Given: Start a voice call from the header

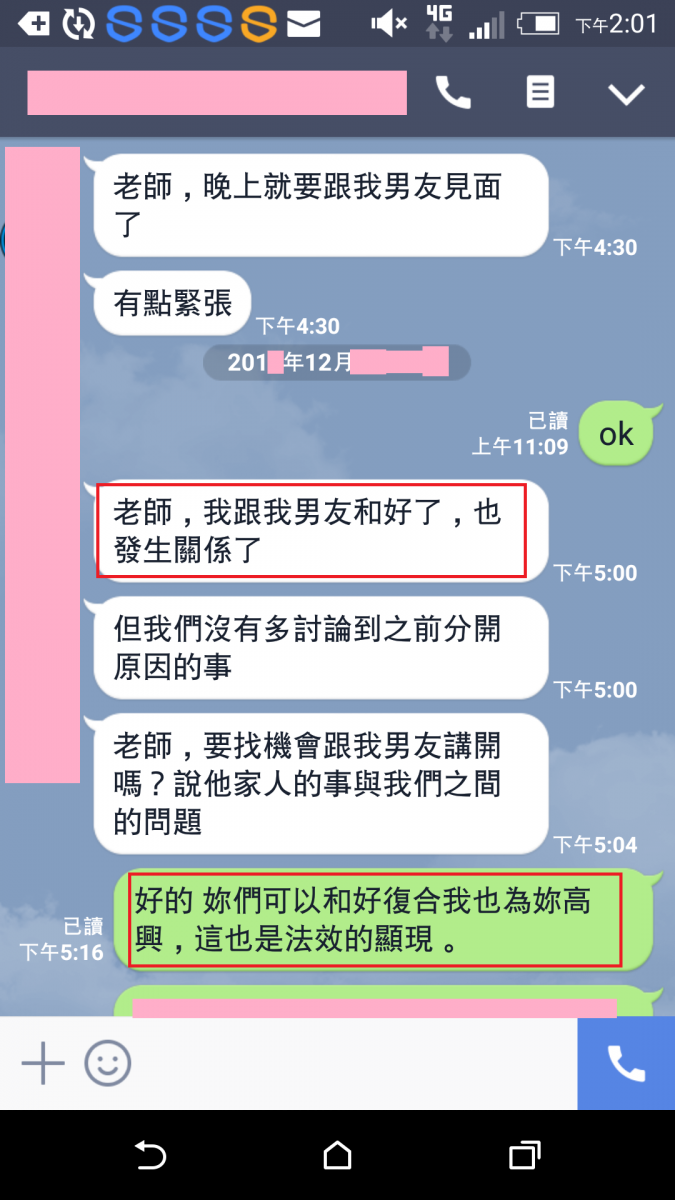Looking at the screenshot, I should [x=453, y=93].
